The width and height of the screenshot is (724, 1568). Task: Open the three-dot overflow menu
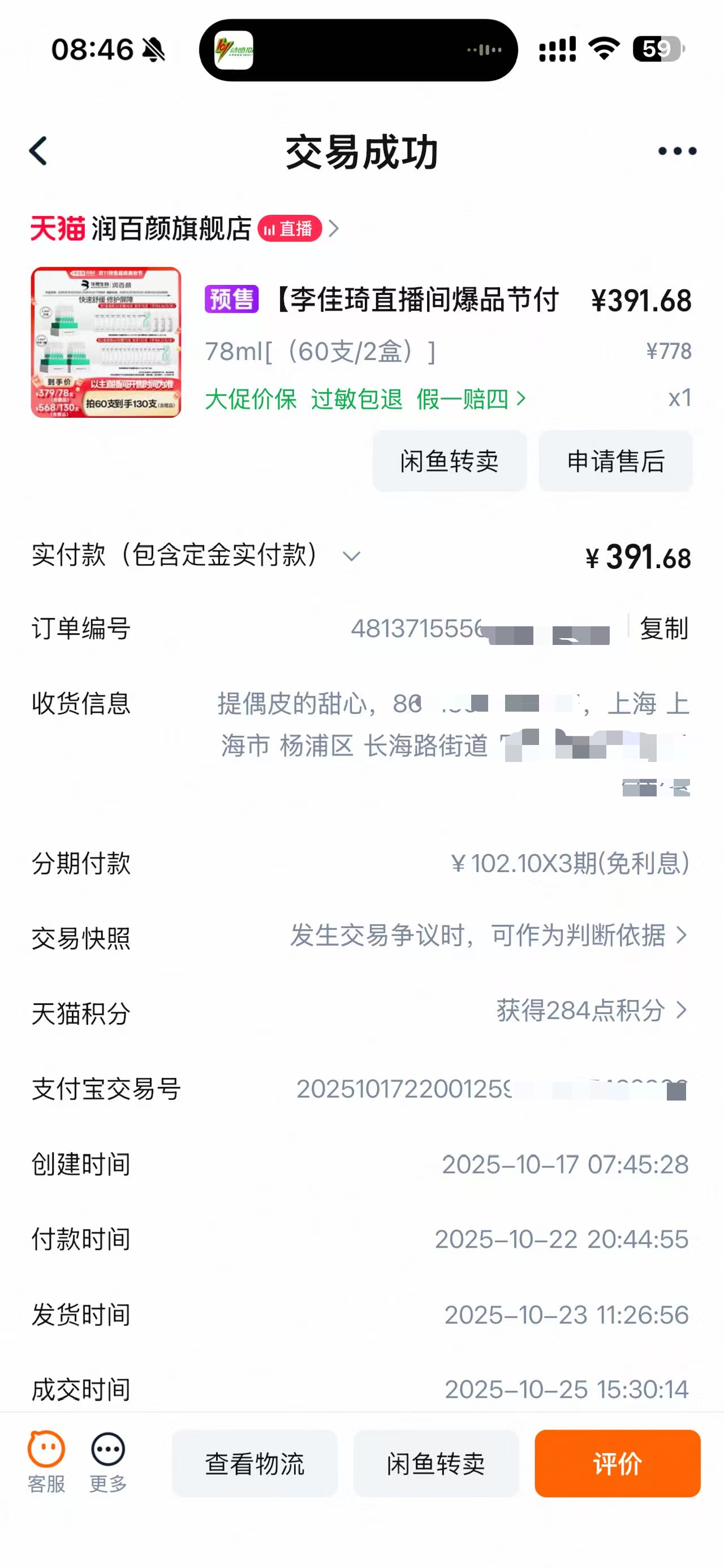click(676, 151)
